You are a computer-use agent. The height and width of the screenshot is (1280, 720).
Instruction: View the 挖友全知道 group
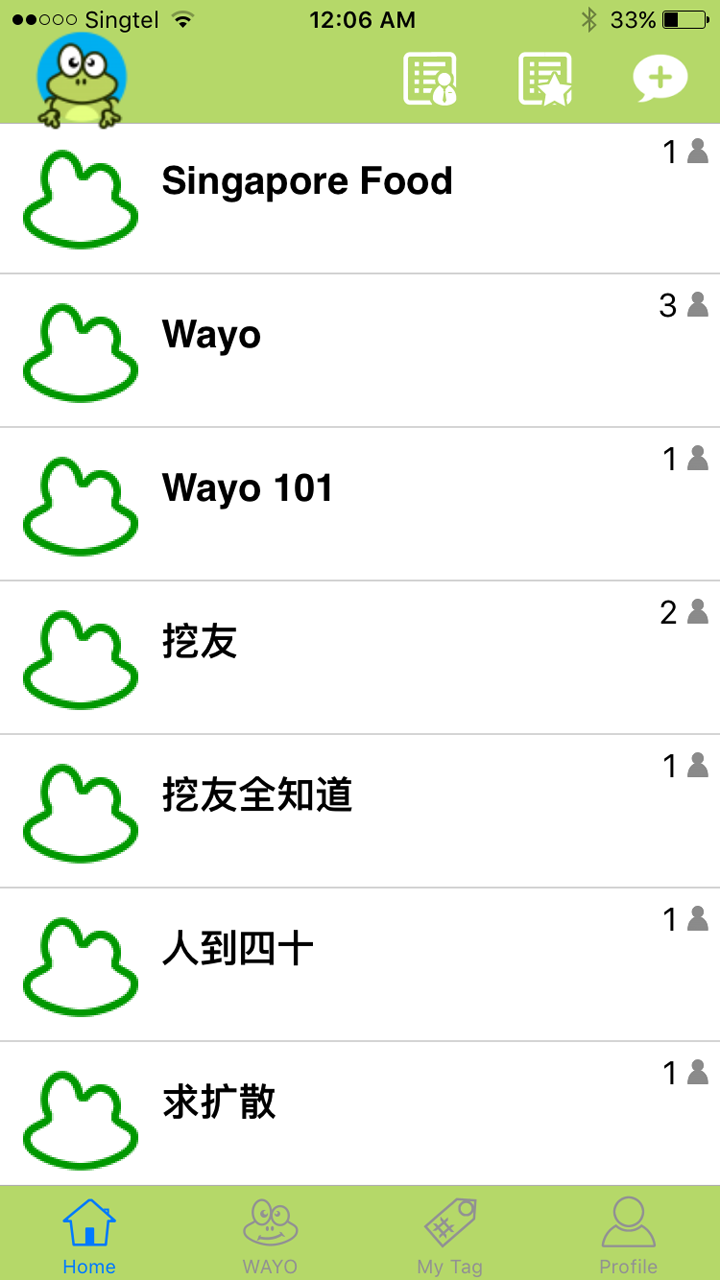pyautogui.click(x=257, y=796)
